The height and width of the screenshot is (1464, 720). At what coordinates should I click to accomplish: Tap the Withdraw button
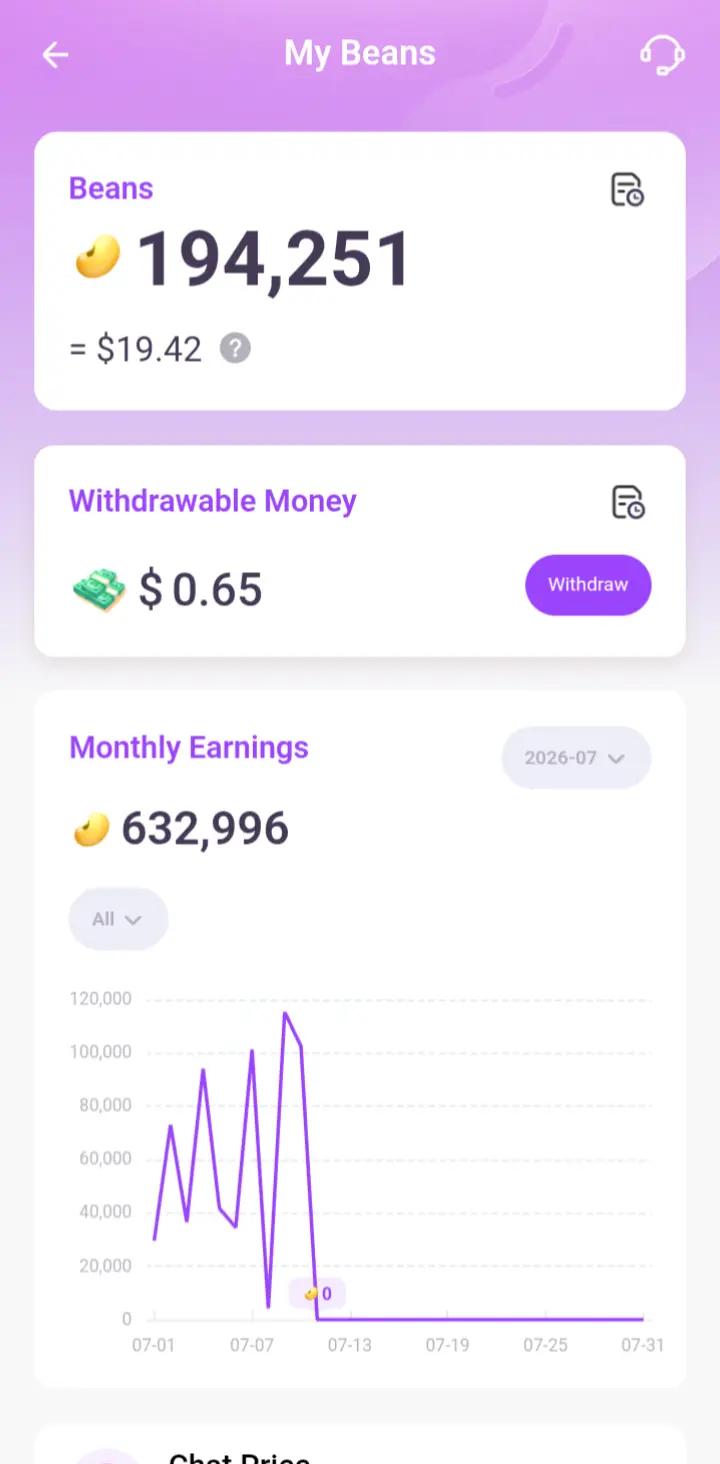coord(588,585)
